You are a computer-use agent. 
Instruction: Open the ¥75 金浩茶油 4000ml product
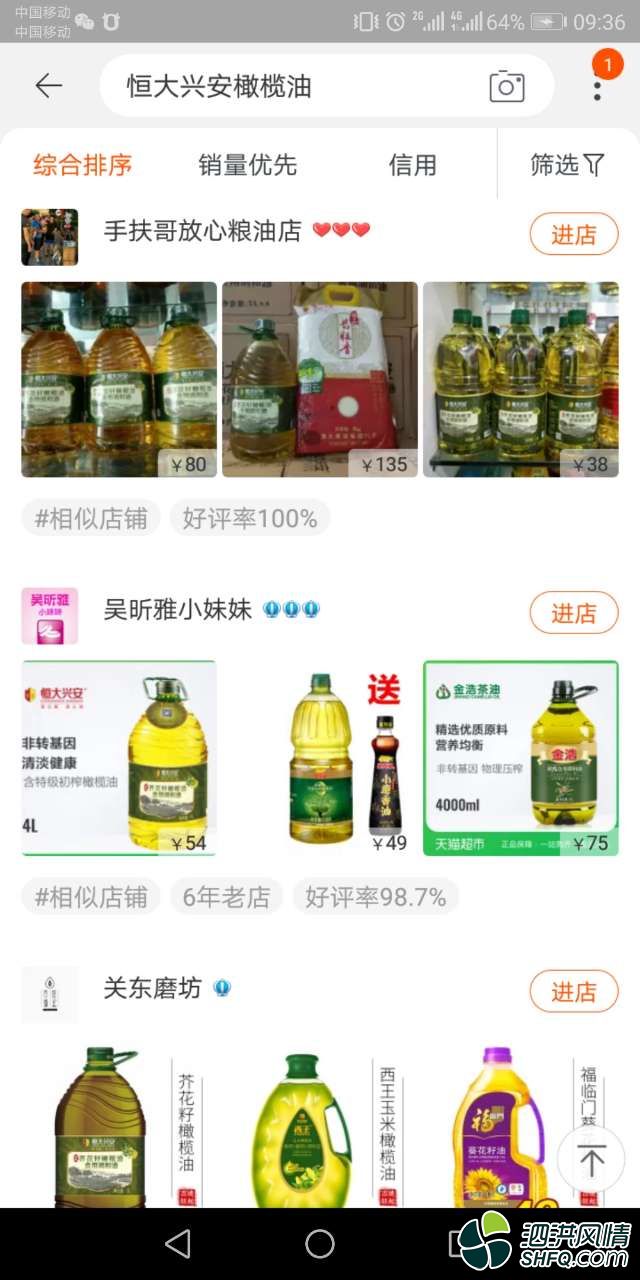(520, 758)
